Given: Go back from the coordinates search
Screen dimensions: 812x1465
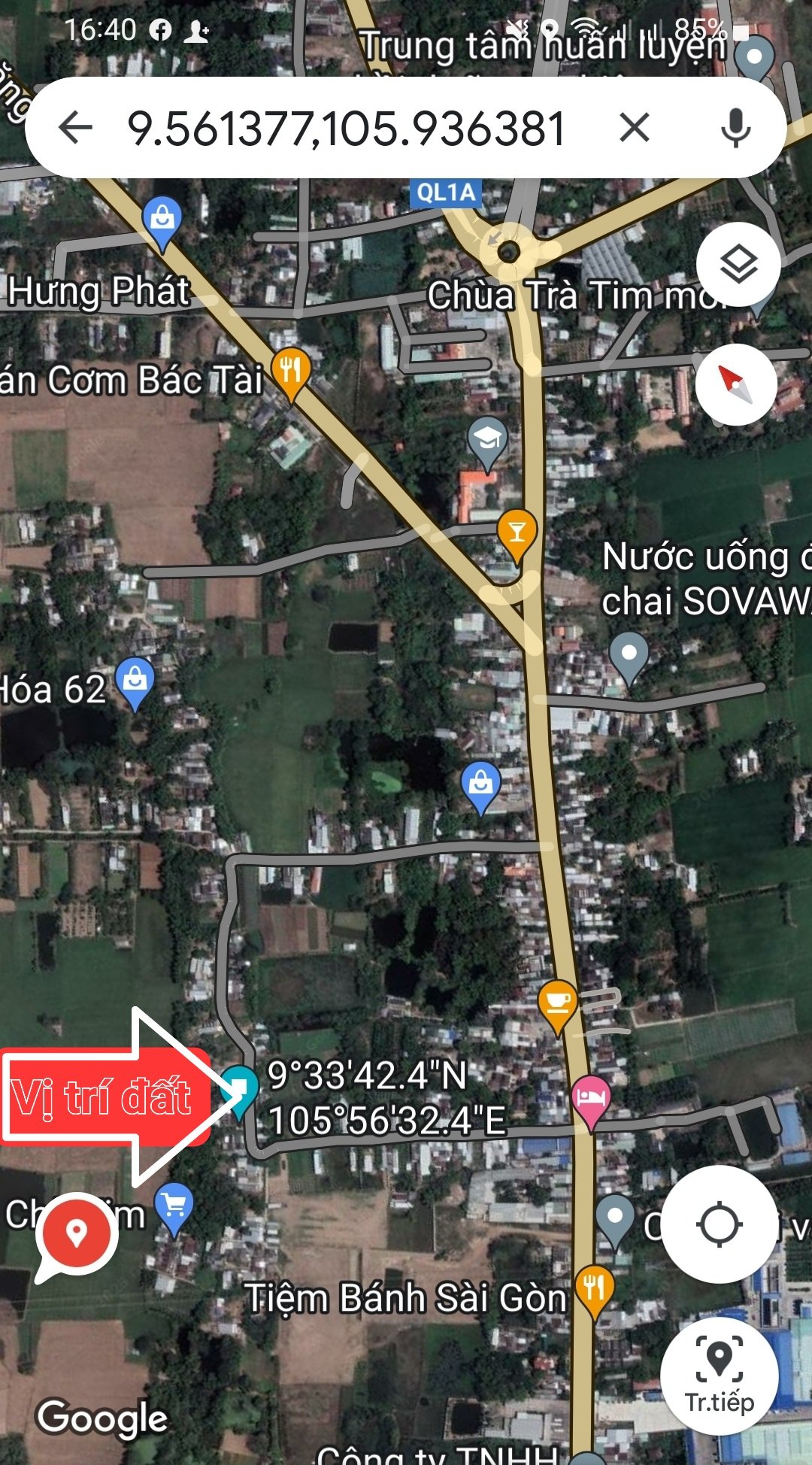Looking at the screenshot, I should click(x=75, y=127).
